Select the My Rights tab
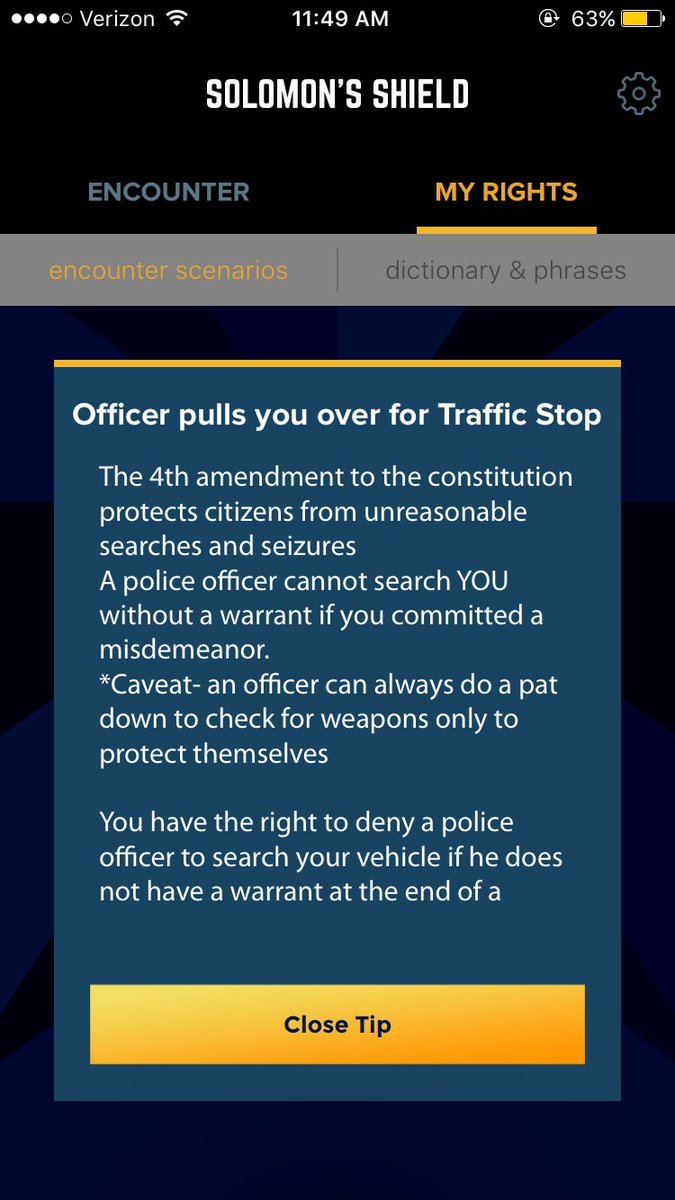The width and height of the screenshot is (675, 1200). point(506,192)
